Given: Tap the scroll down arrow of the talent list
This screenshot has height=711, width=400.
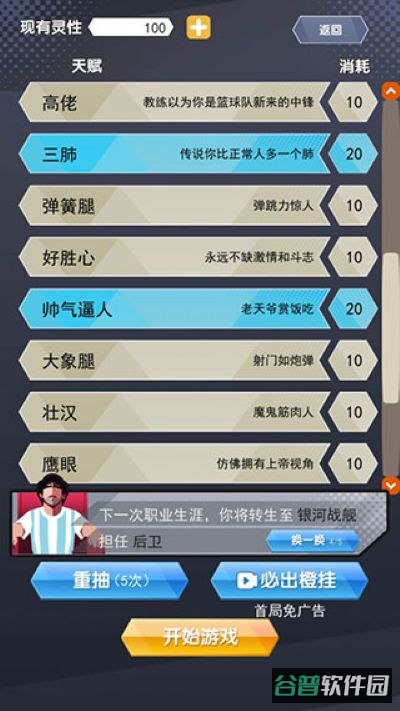Looking at the screenshot, I should (390, 485).
